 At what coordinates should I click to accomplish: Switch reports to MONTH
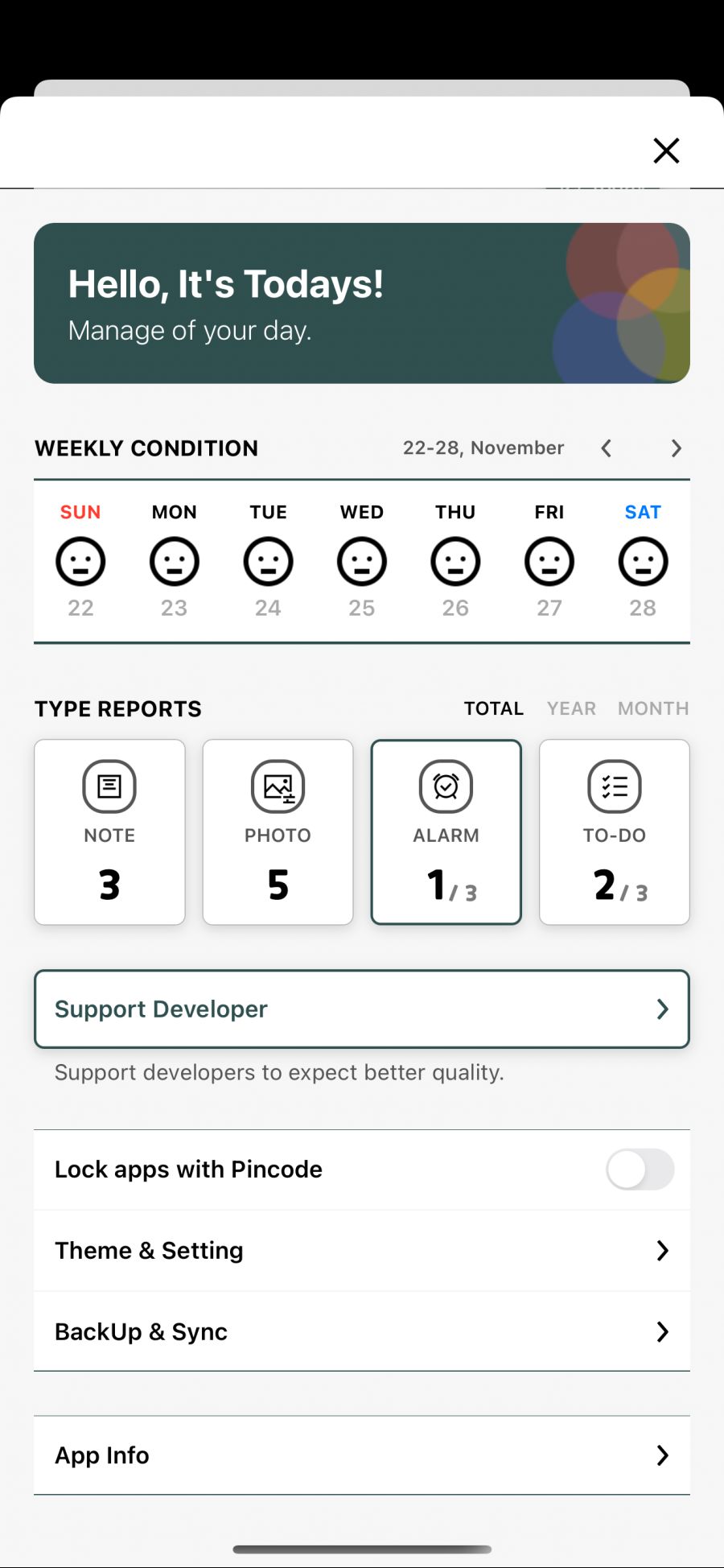point(653,708)
